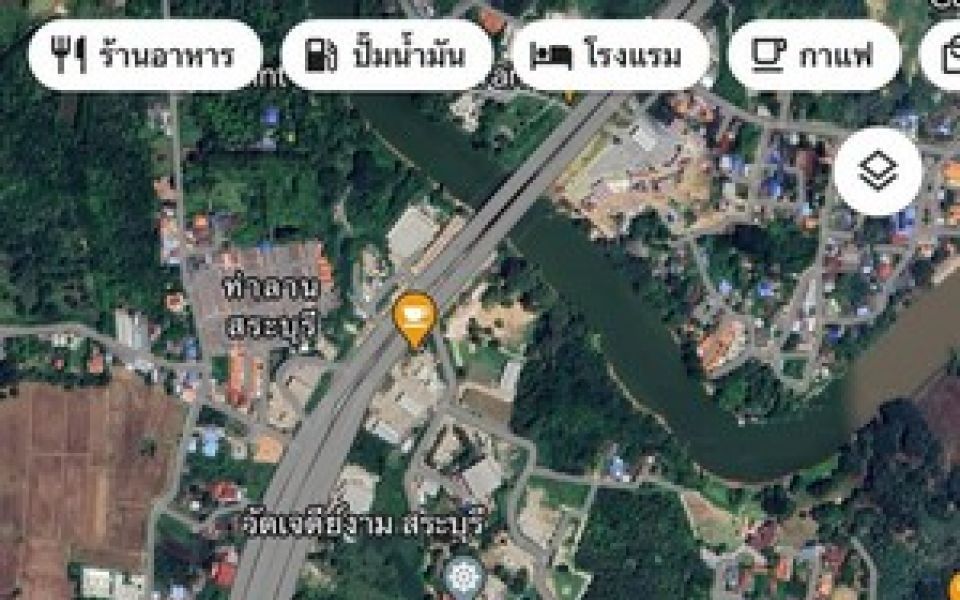Open the orange cafe map pin

tap(413, 316)
